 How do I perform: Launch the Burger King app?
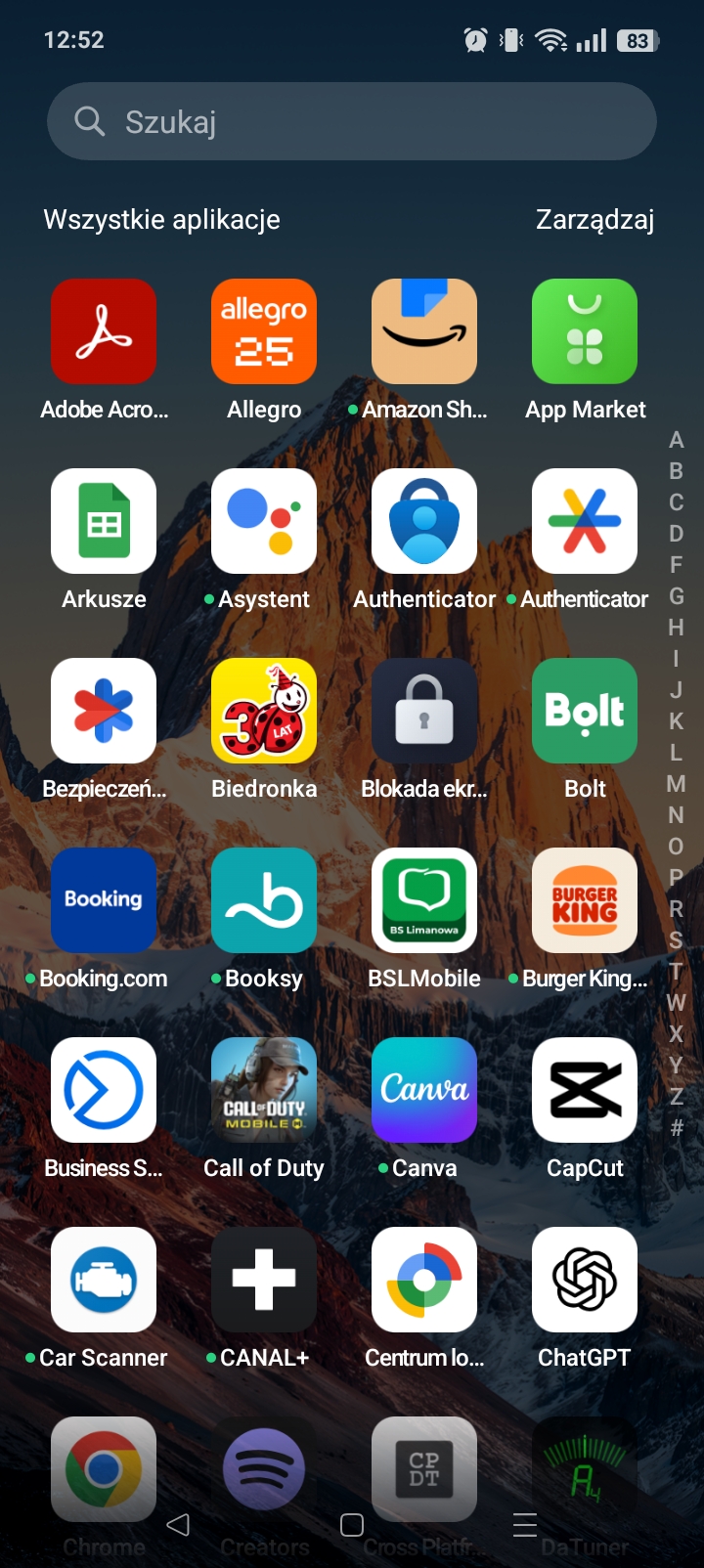[x=585, y=900]
